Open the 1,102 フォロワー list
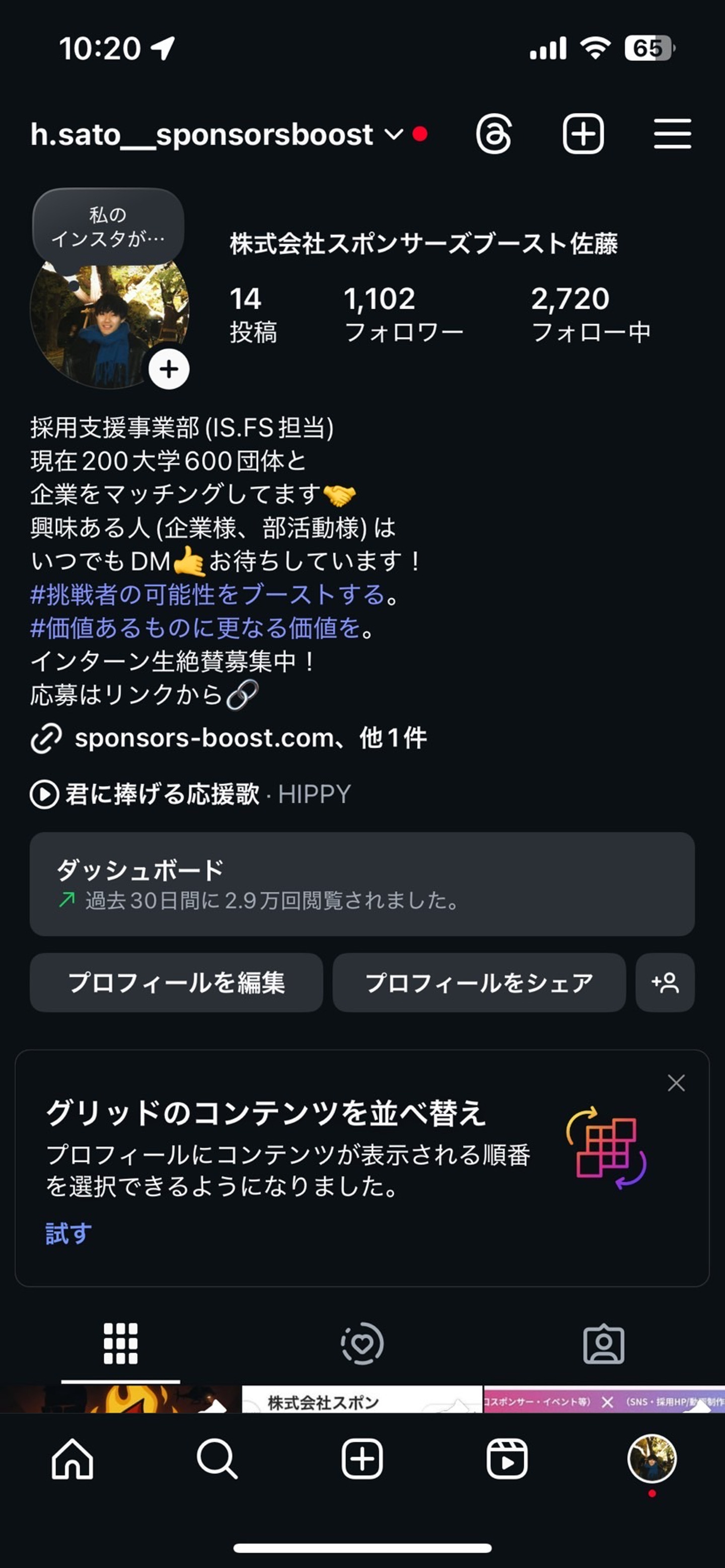Image resolution: width=725 pixels, height=1568 pixels. [x=403, y=314]
